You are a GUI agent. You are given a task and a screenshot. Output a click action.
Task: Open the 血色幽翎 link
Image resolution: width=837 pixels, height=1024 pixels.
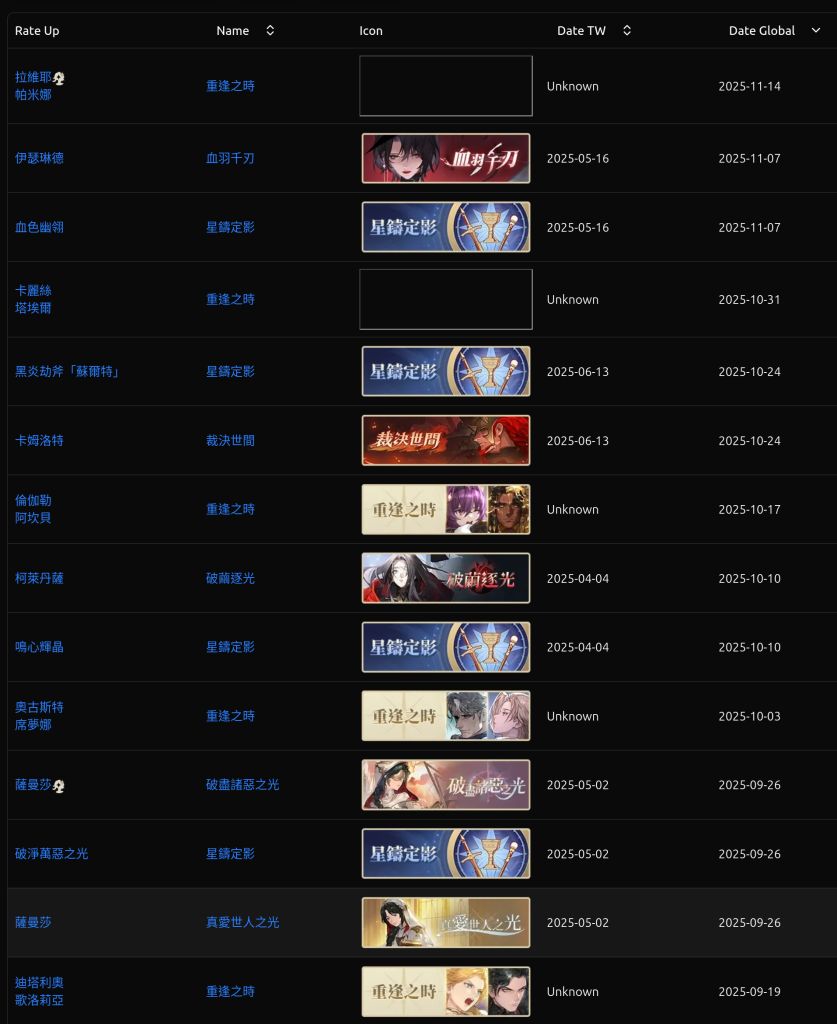click(40, 227)
